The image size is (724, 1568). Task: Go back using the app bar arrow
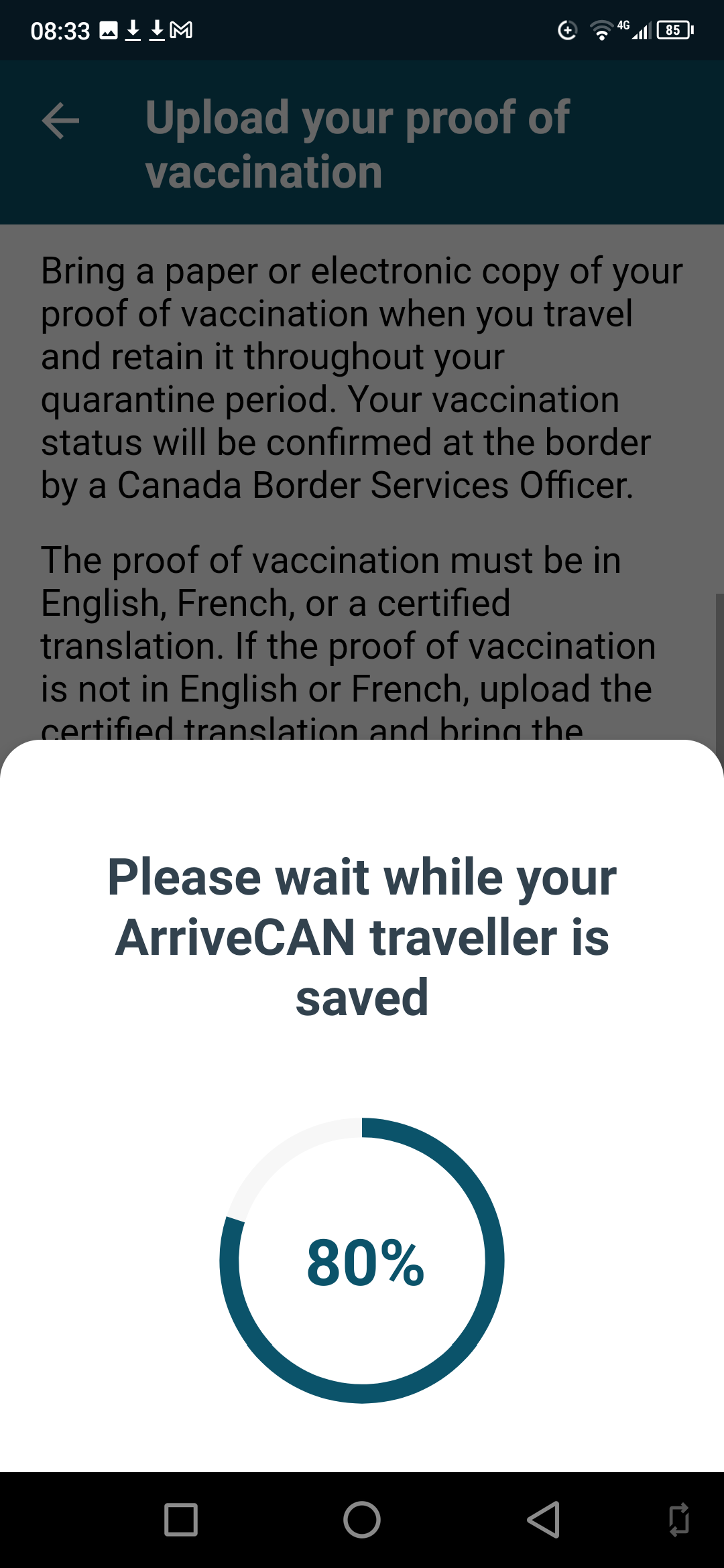(60, 121)
